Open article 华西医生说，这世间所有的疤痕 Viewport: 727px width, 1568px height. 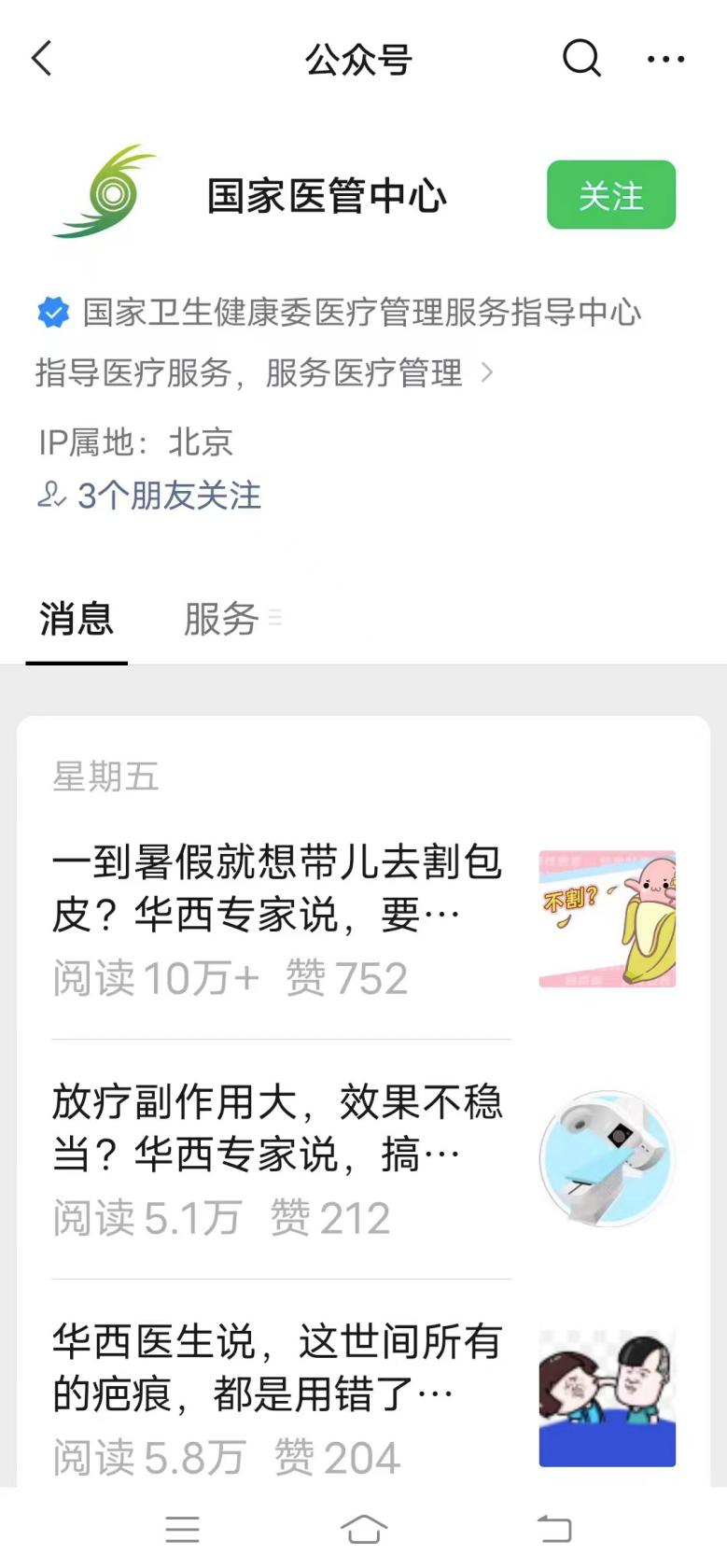point(277,1368)
